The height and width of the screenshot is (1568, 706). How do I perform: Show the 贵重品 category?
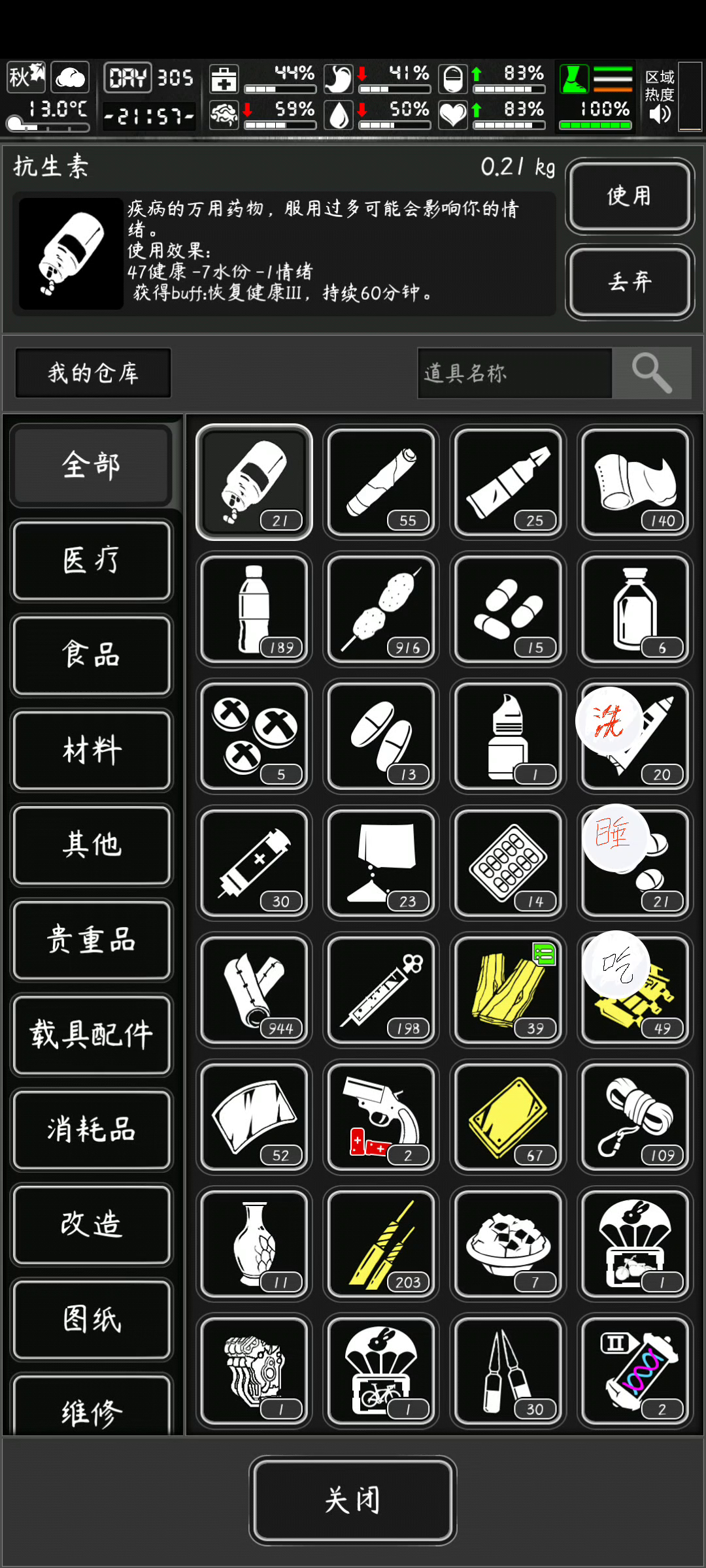click(x=92, y=939)
